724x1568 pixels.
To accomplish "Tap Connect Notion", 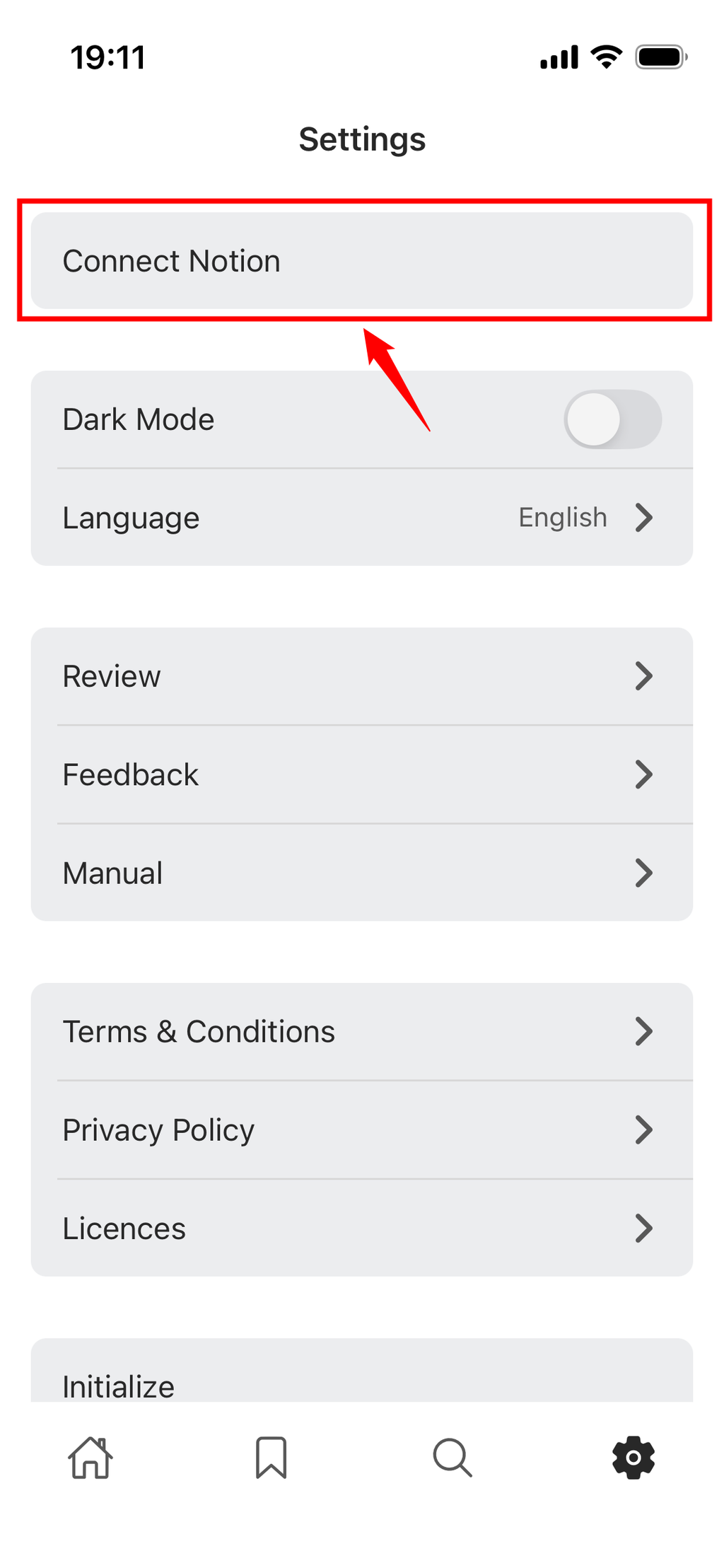I will [x=361, y=261].
